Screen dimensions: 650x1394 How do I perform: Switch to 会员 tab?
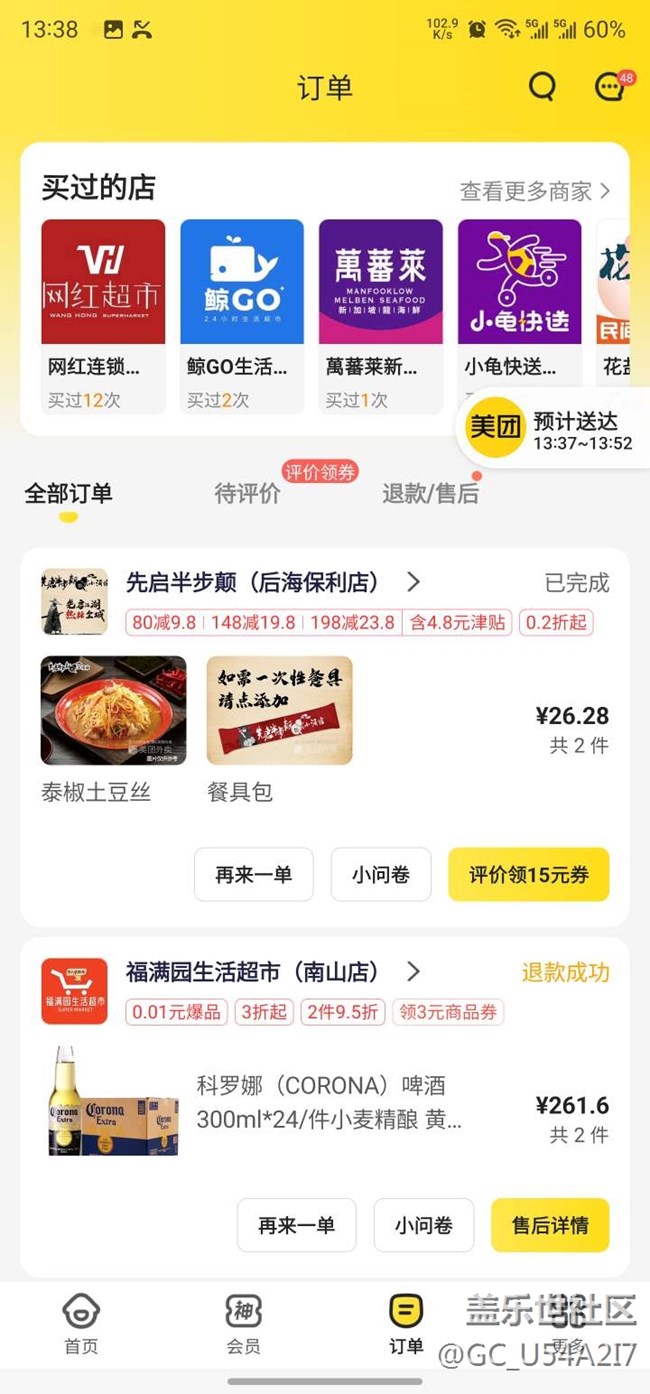point(243,1324)
